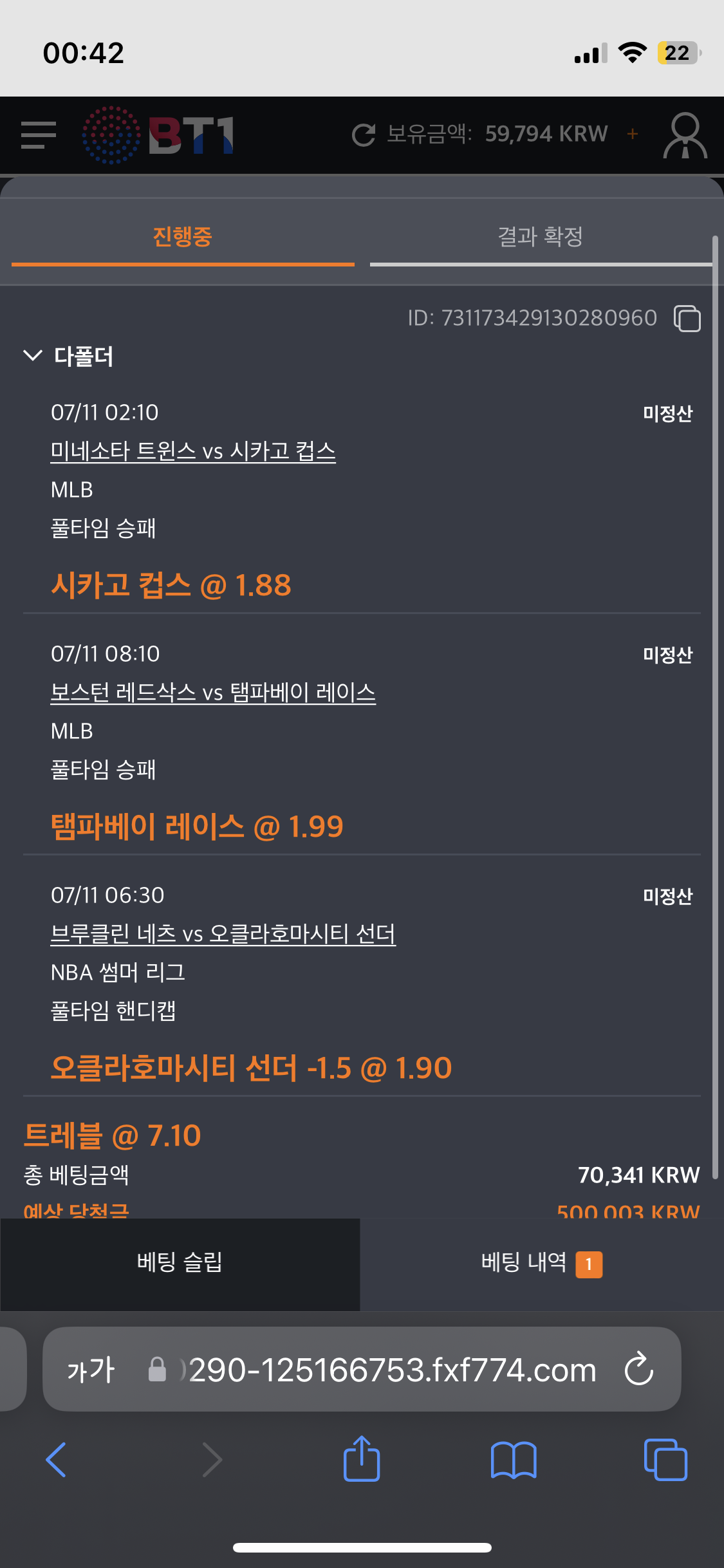Viewport: 724px width, 1568px height.
Task: Collapse the 다폴더 section
Action: point(32,355)
